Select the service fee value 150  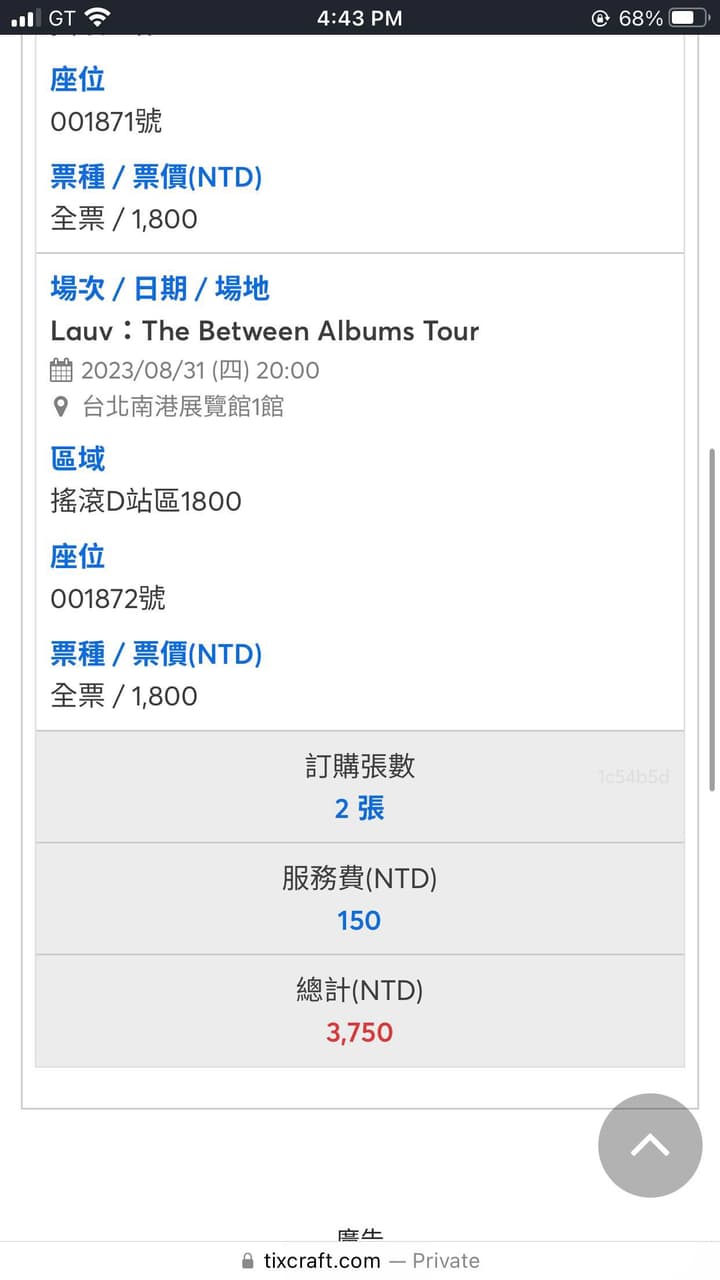click(358, 920)
